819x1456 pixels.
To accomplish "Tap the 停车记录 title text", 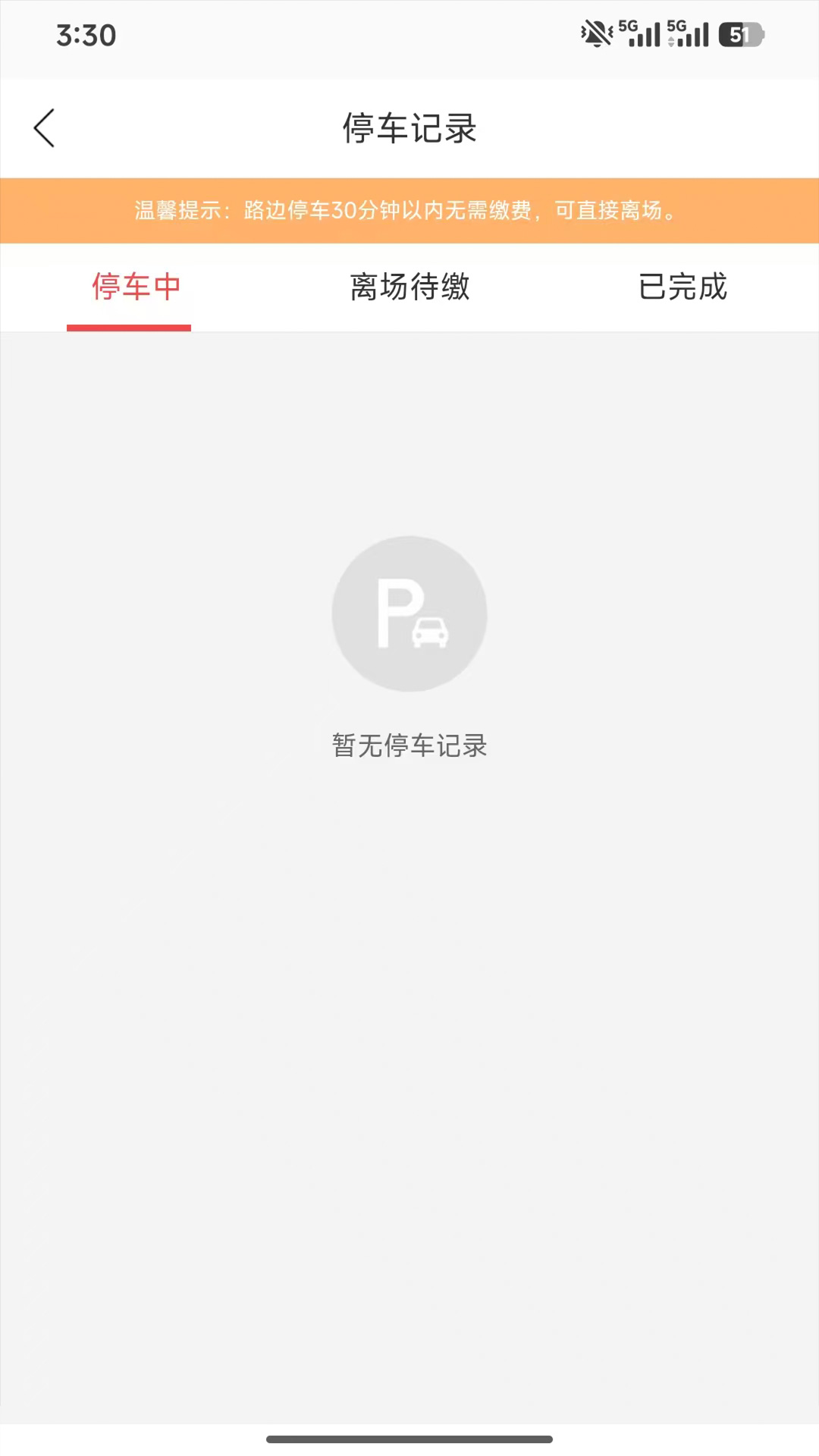I will point(409,127).
